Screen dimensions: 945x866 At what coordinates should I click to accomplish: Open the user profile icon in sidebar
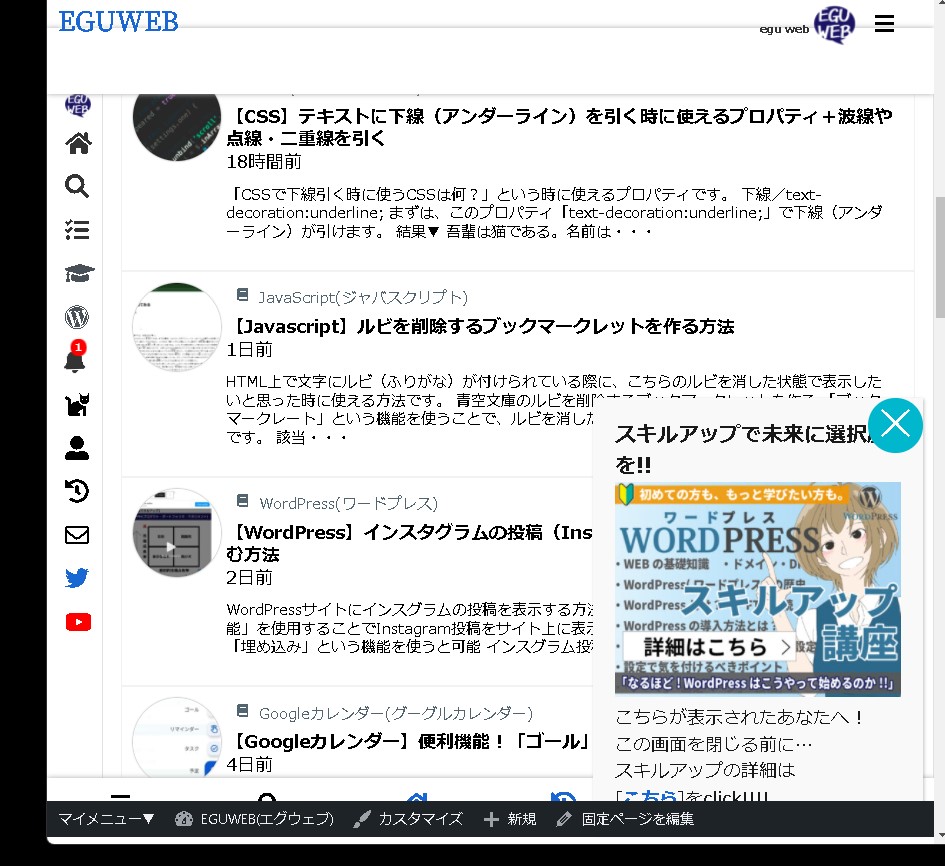click(x=77, y=448)
